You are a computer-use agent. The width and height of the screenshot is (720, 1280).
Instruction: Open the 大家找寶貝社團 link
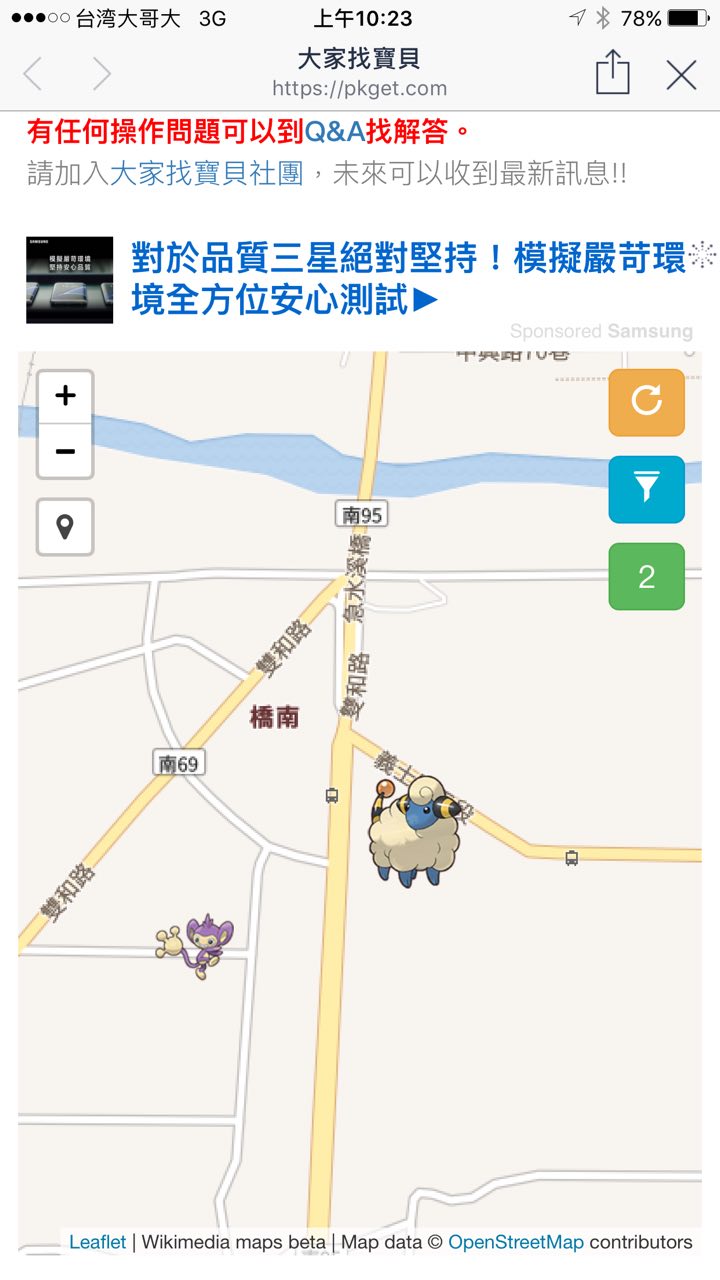pyautogui.click(x=206, y=174)
